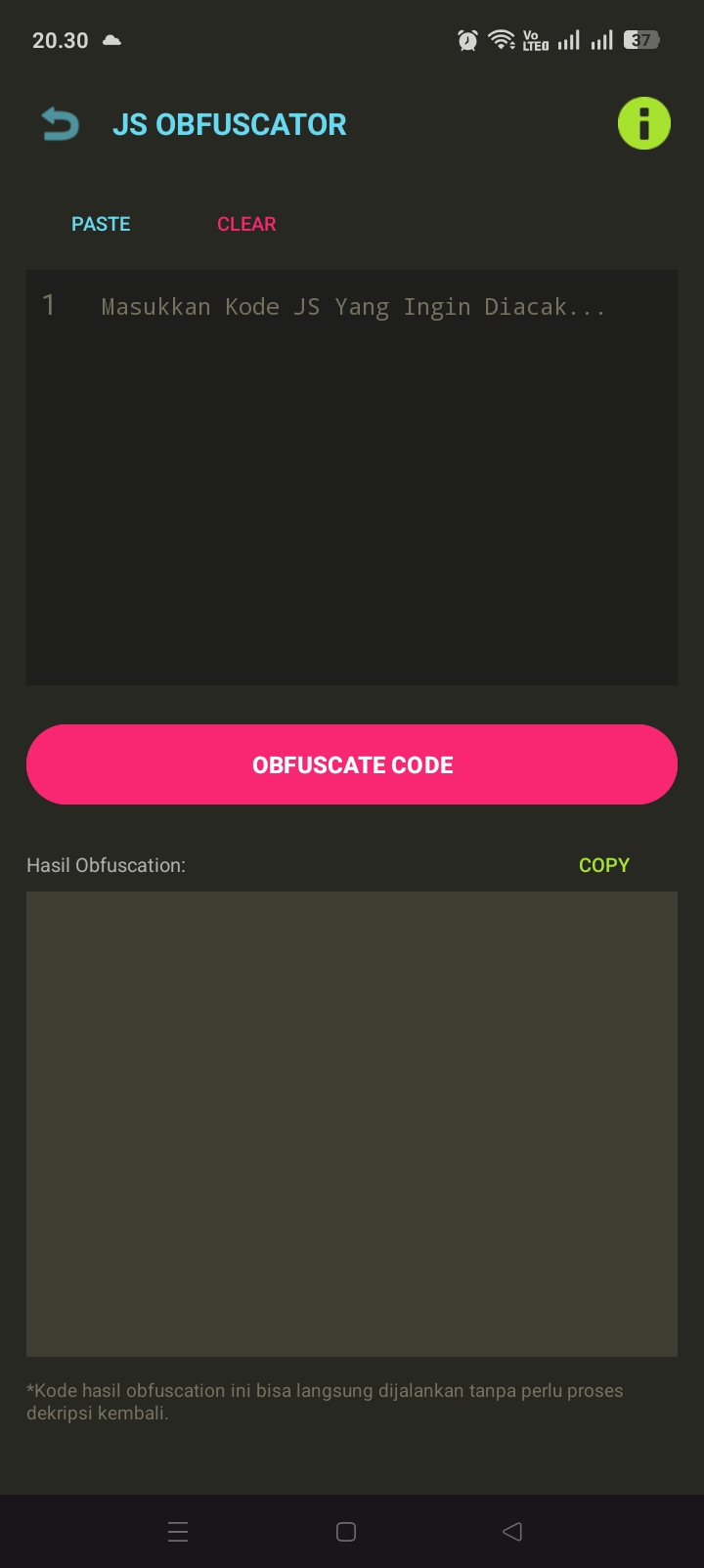Tap the Android back triangle icon
This screenshot has height=1568, width=704.
(x=512, y=1531)
